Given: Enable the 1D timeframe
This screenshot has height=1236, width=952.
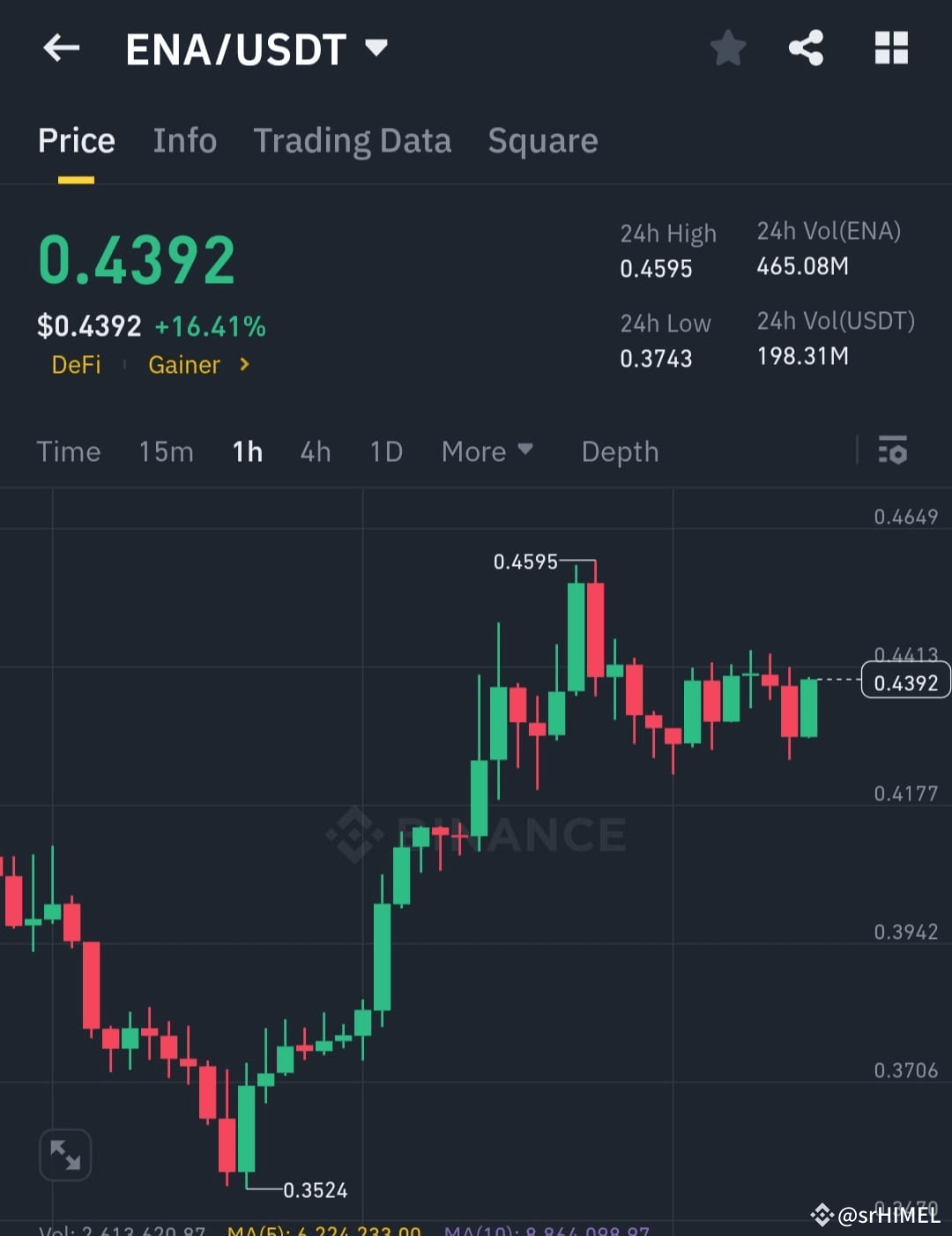Looking at the screenshot, I should tap(385, 451).
